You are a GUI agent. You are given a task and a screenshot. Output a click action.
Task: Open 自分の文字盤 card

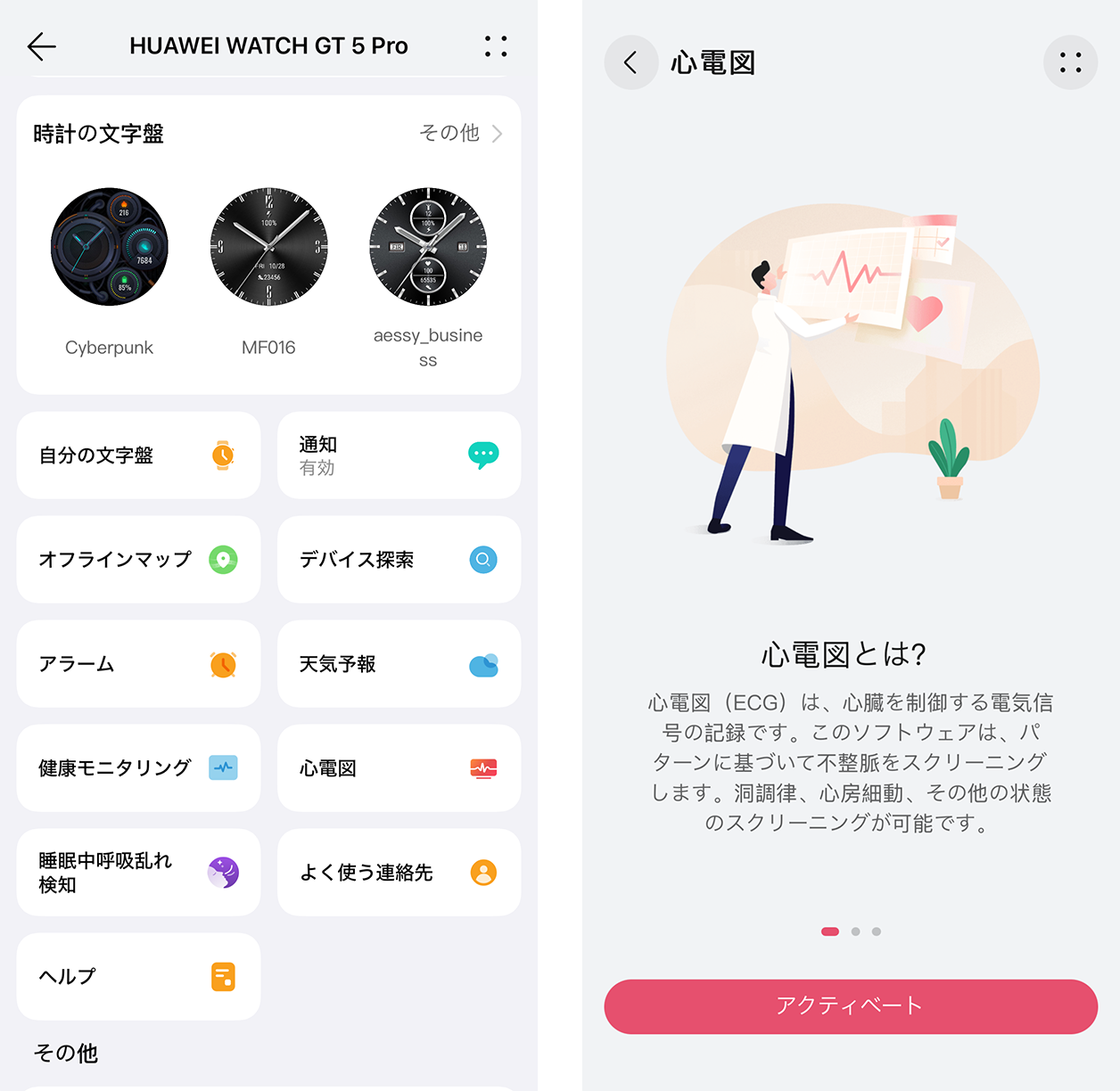(x=138, y=455)
